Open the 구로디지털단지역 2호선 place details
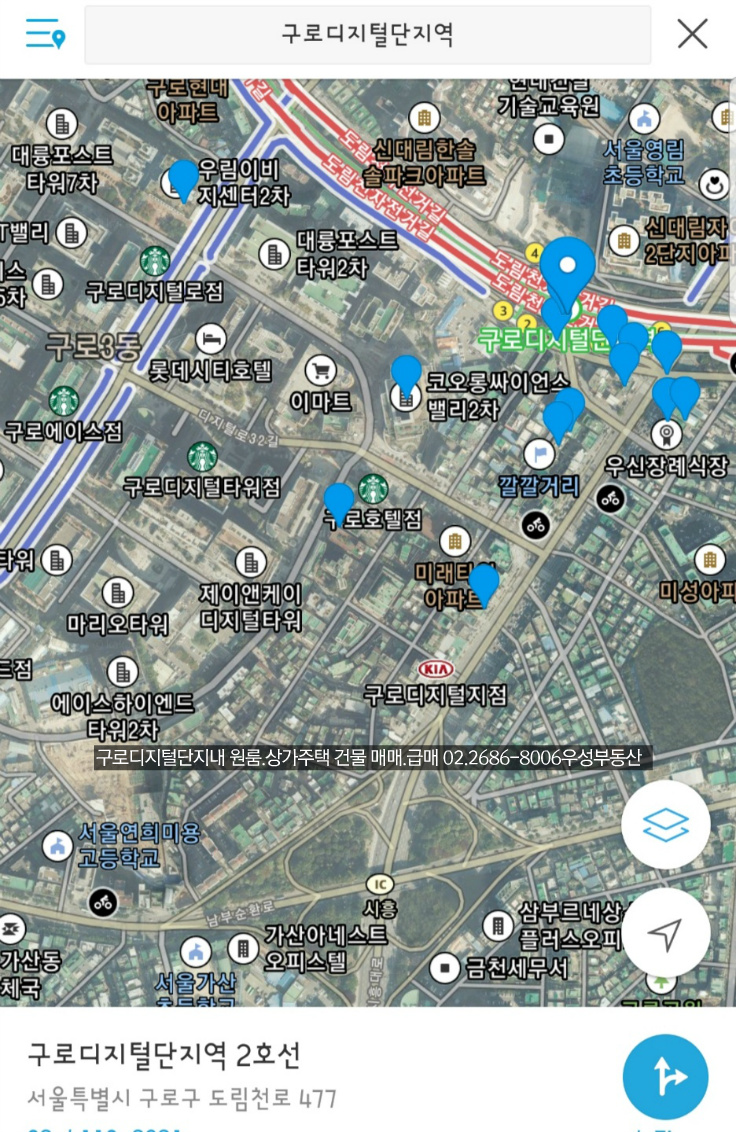The height and width of the screenshot is (1132, 736). (165, 1055)
